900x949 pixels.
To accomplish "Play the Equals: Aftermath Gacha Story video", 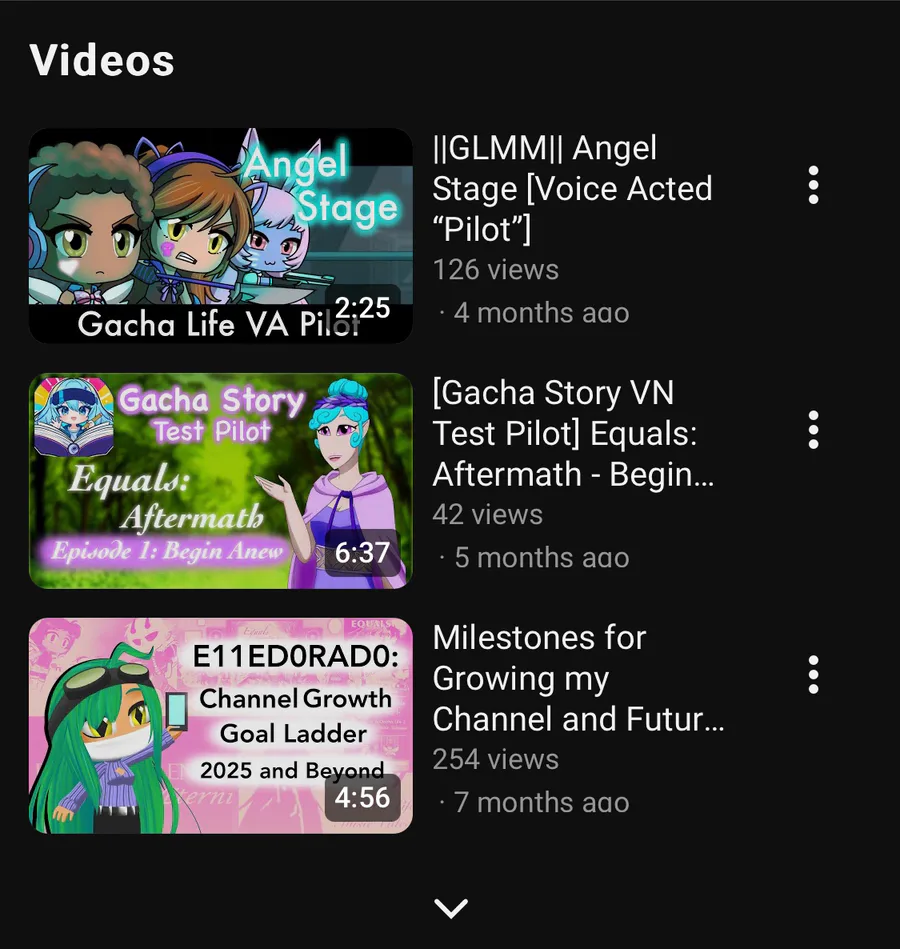I will click(220, 480).
